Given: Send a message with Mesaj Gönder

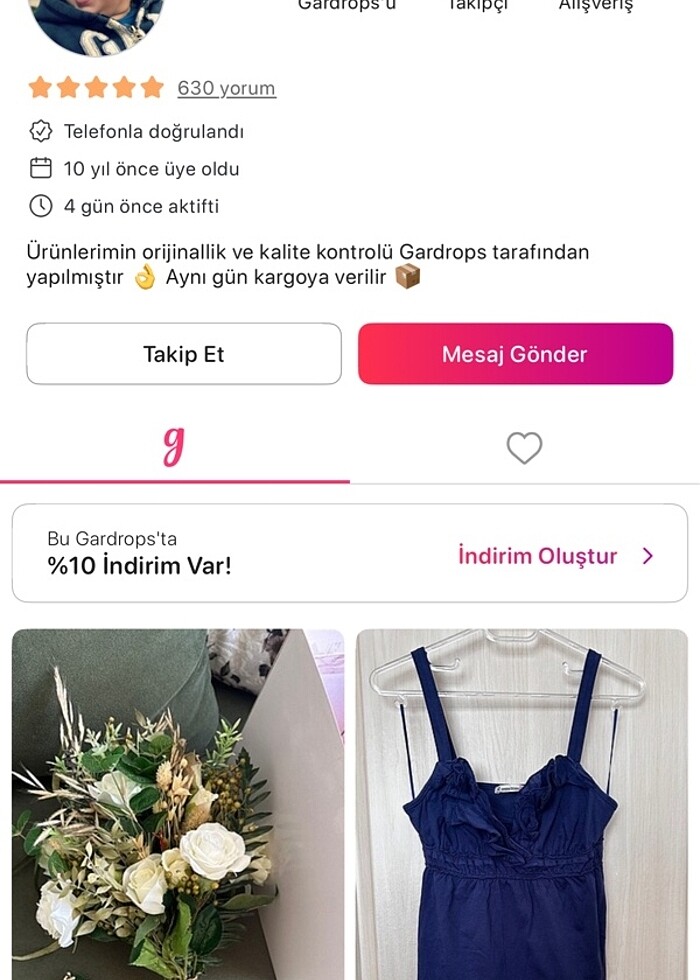Looking at the screenshot, I should (515, 354).
